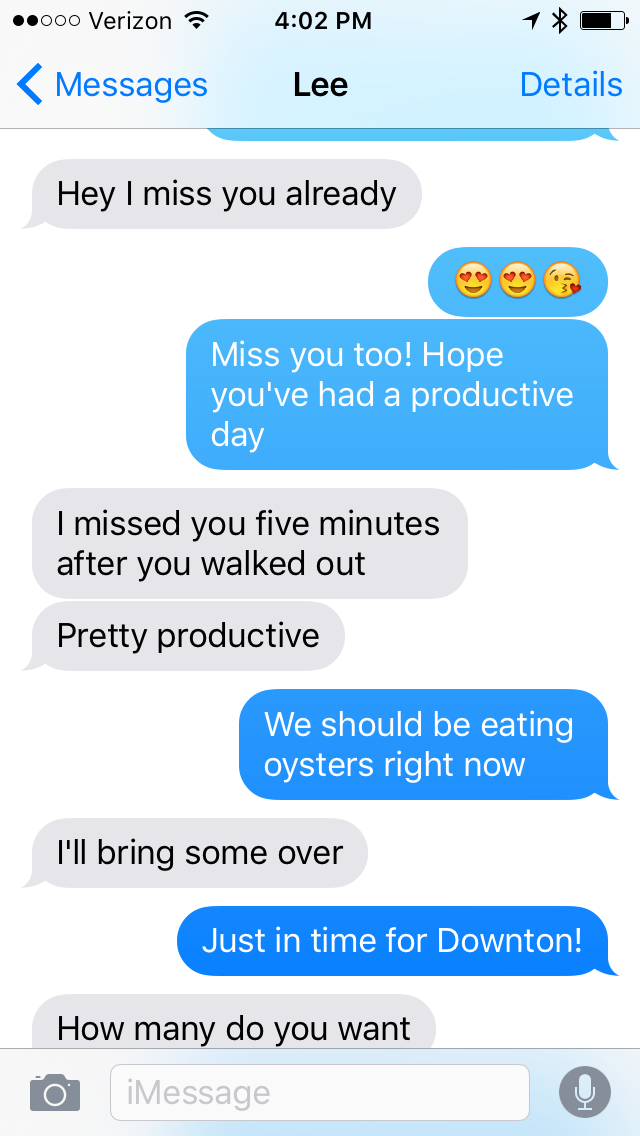Image resolution: width=640 pixels, height=1136 pixels.
Task: Record an audio message with the microphone
Action: coord(584,1092)
